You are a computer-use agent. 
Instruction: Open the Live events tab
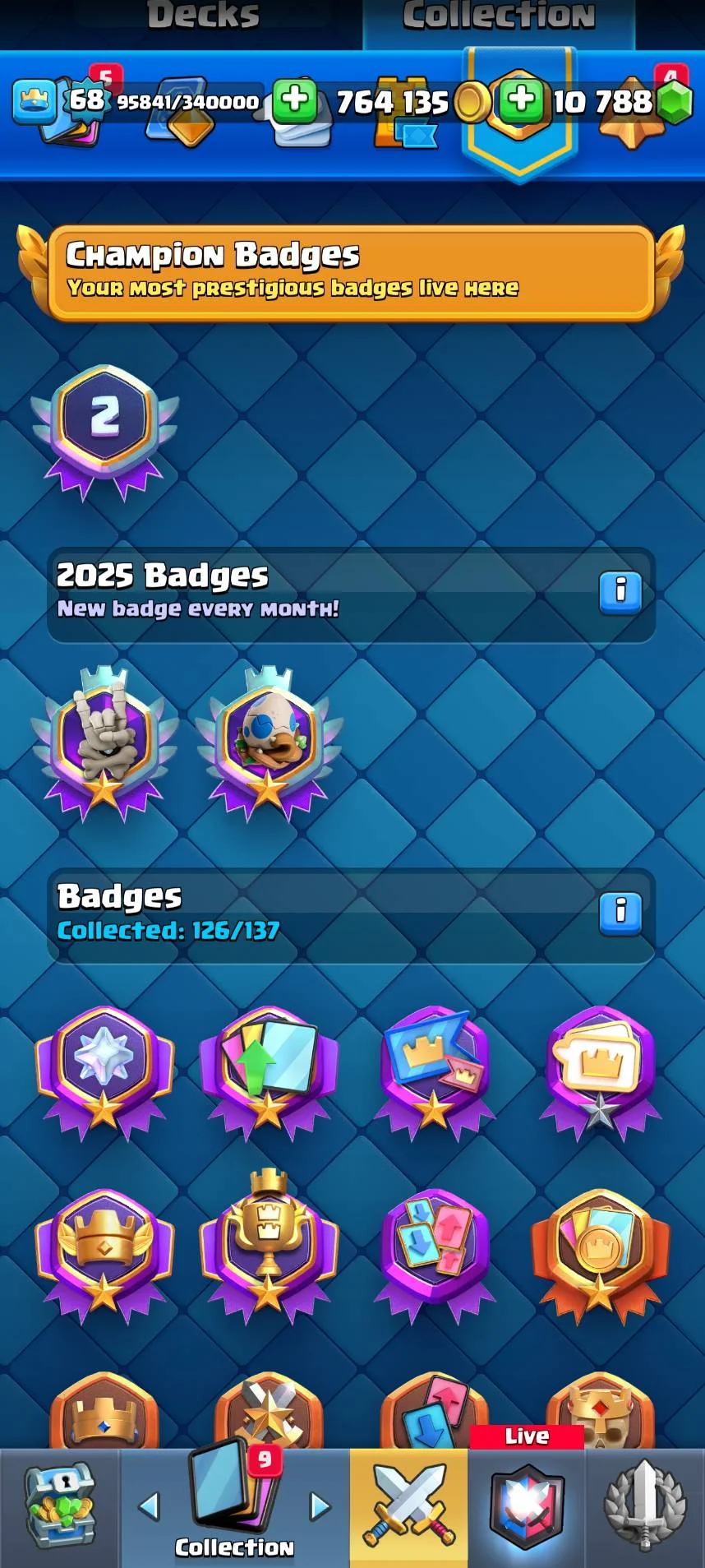[x=527, y=1507]
